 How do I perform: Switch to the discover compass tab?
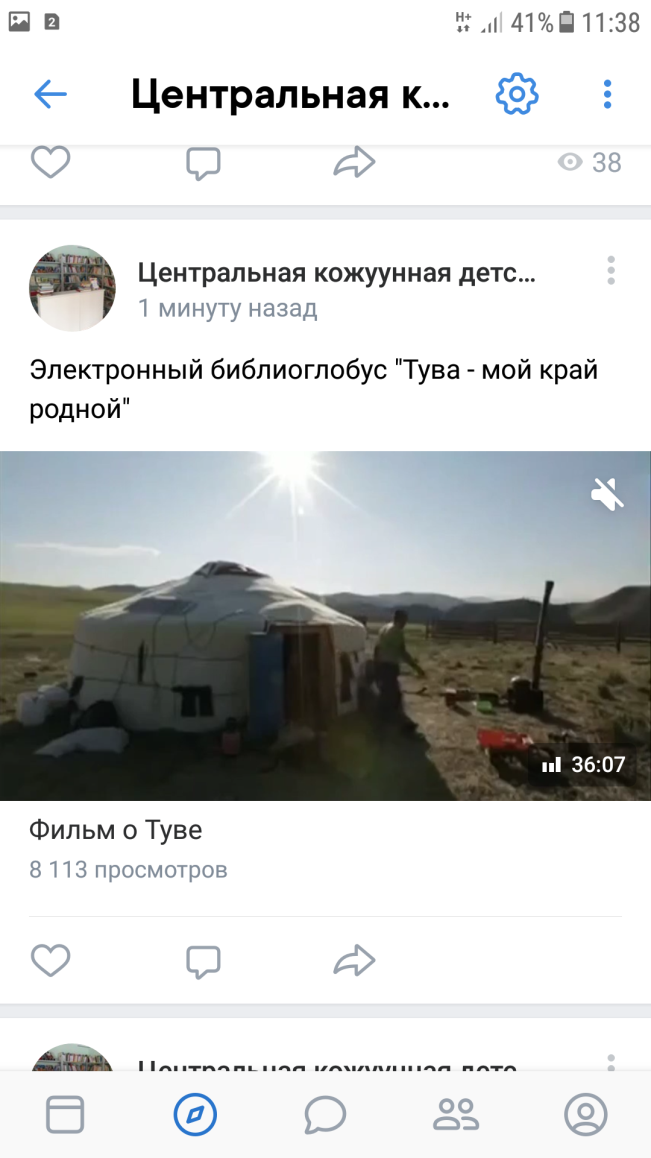195,1114
